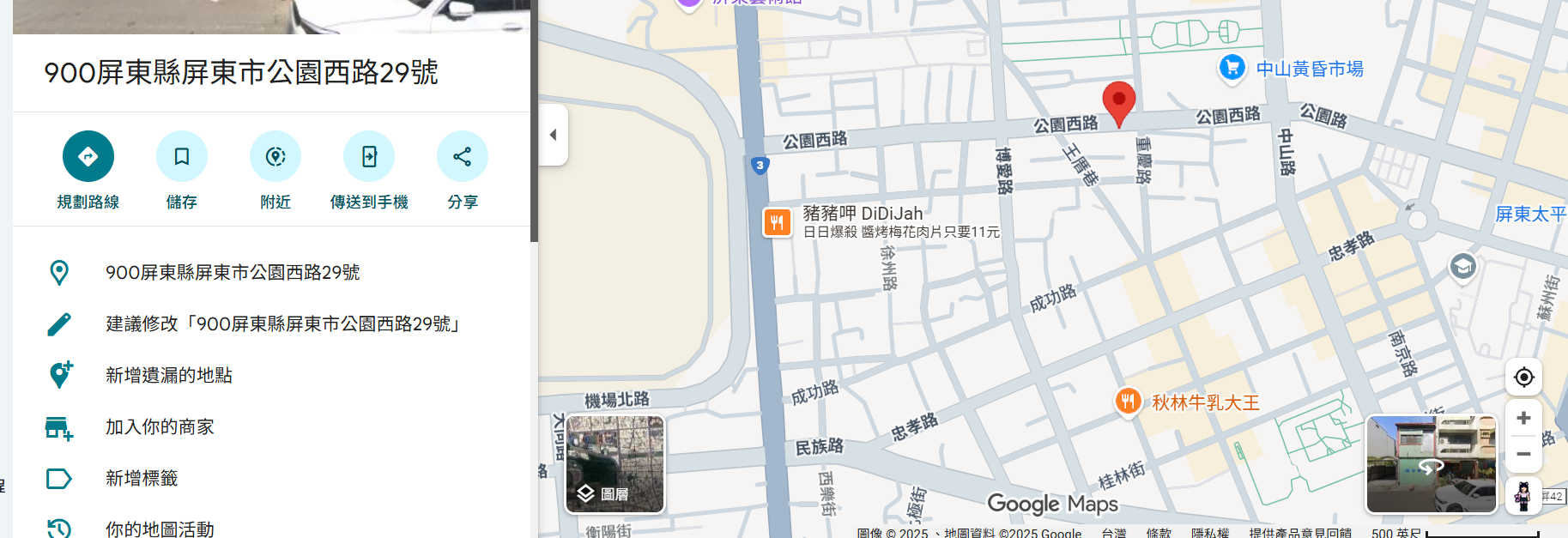This screenshot has height=538, width=1568.
Task: Open 秋林牛乳大王 restaurant marker
Action: point(1128,402)
